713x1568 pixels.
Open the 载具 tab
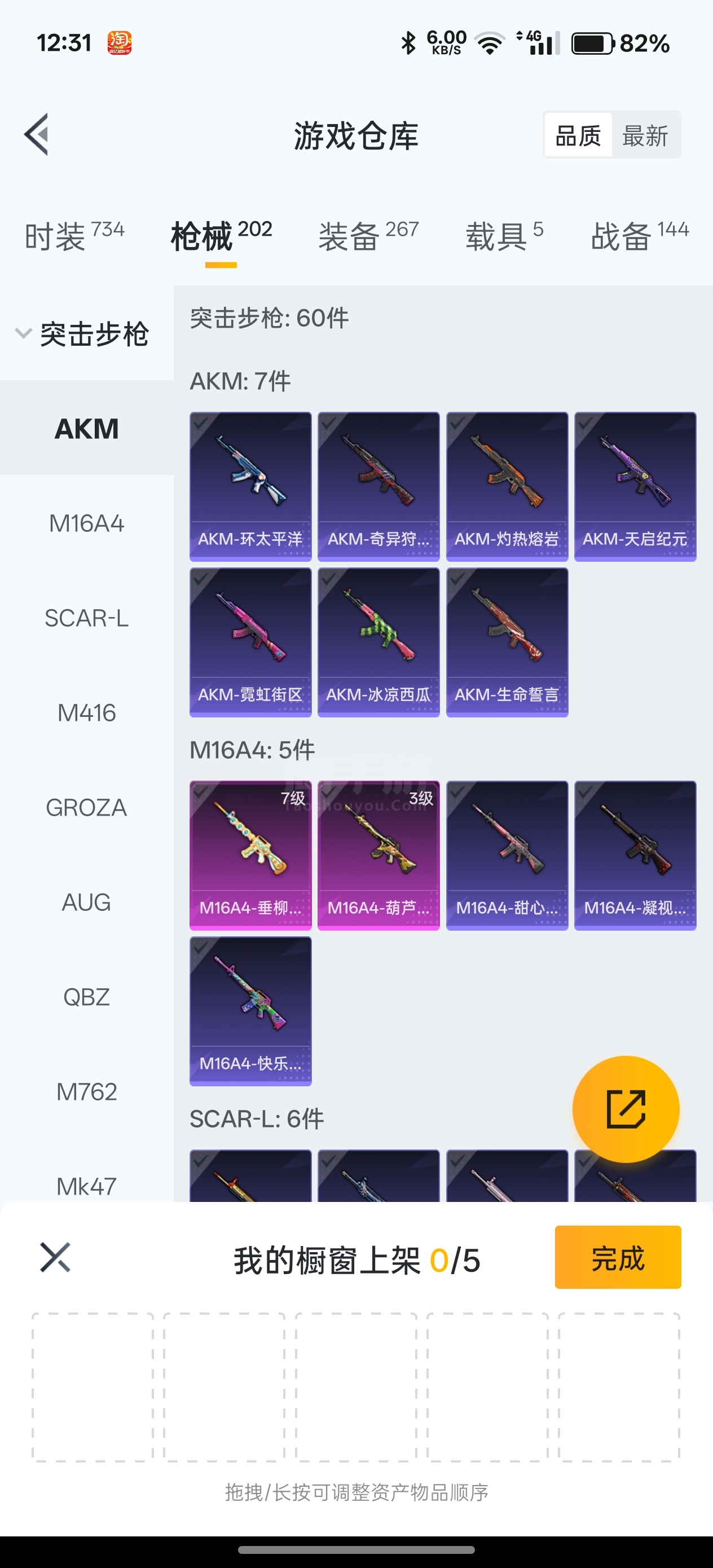point(504,236)
